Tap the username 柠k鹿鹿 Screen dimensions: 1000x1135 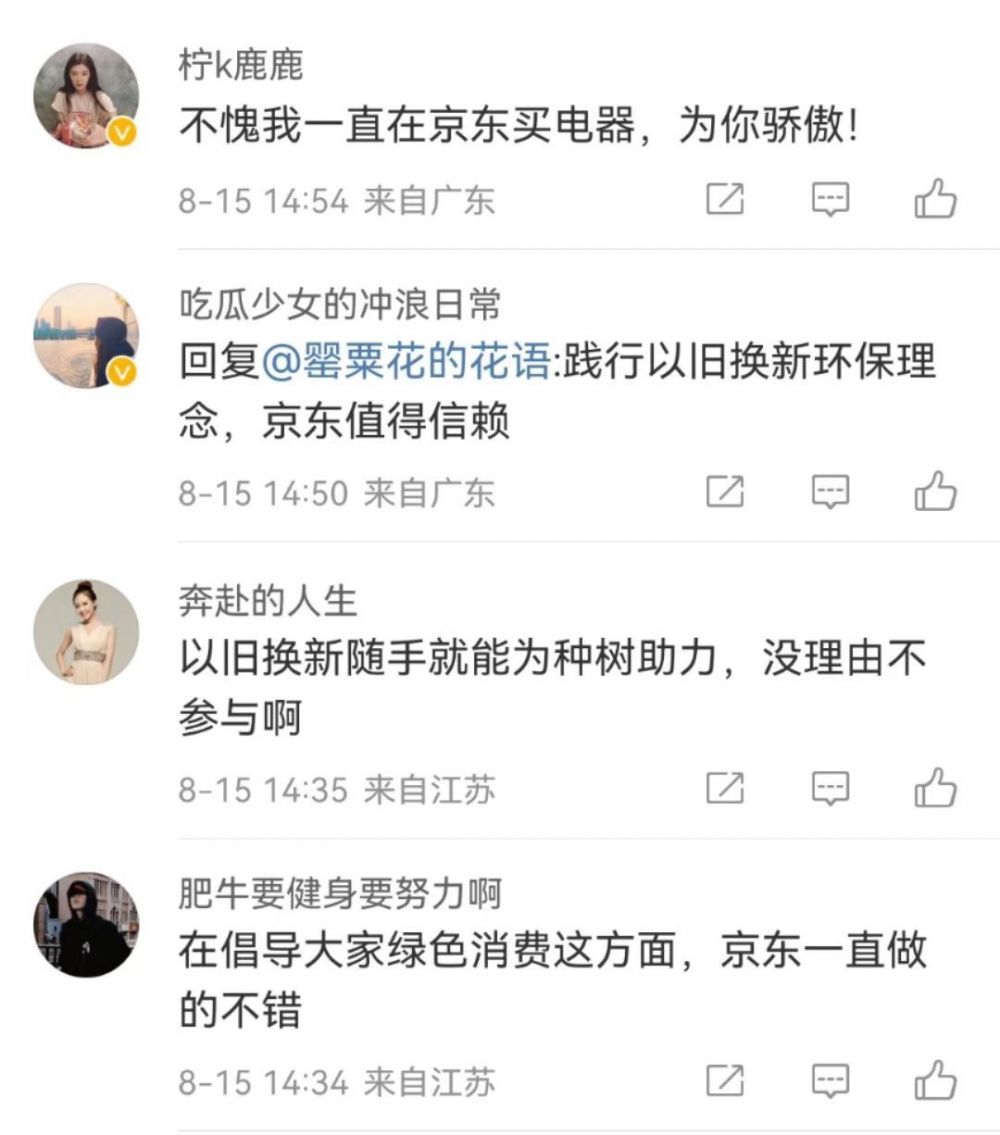[x=241, y=65]
